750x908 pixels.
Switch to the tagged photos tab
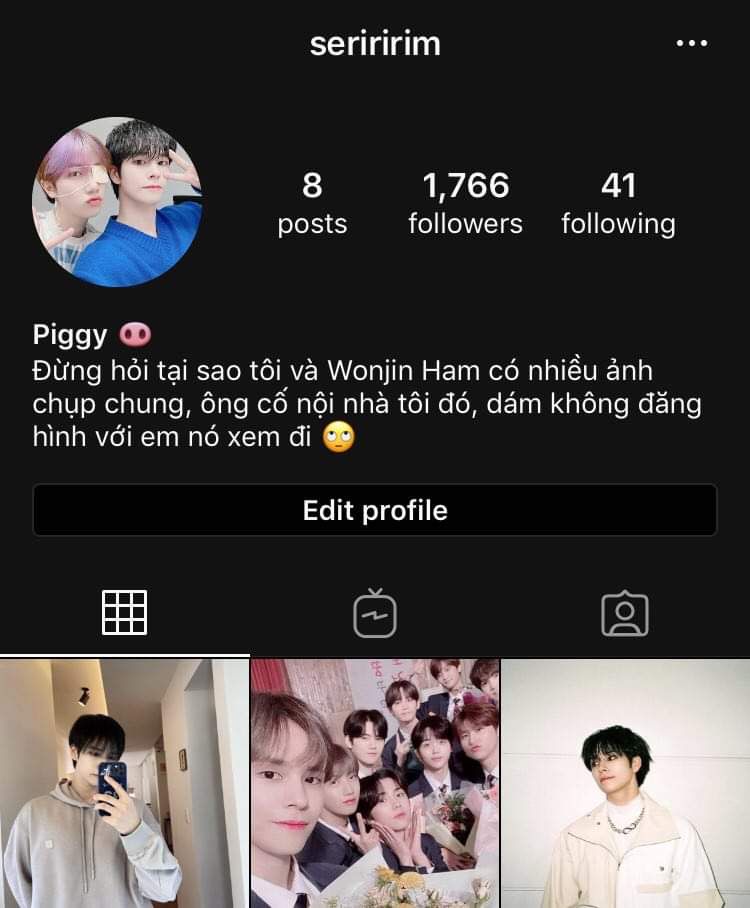point(625,614)
